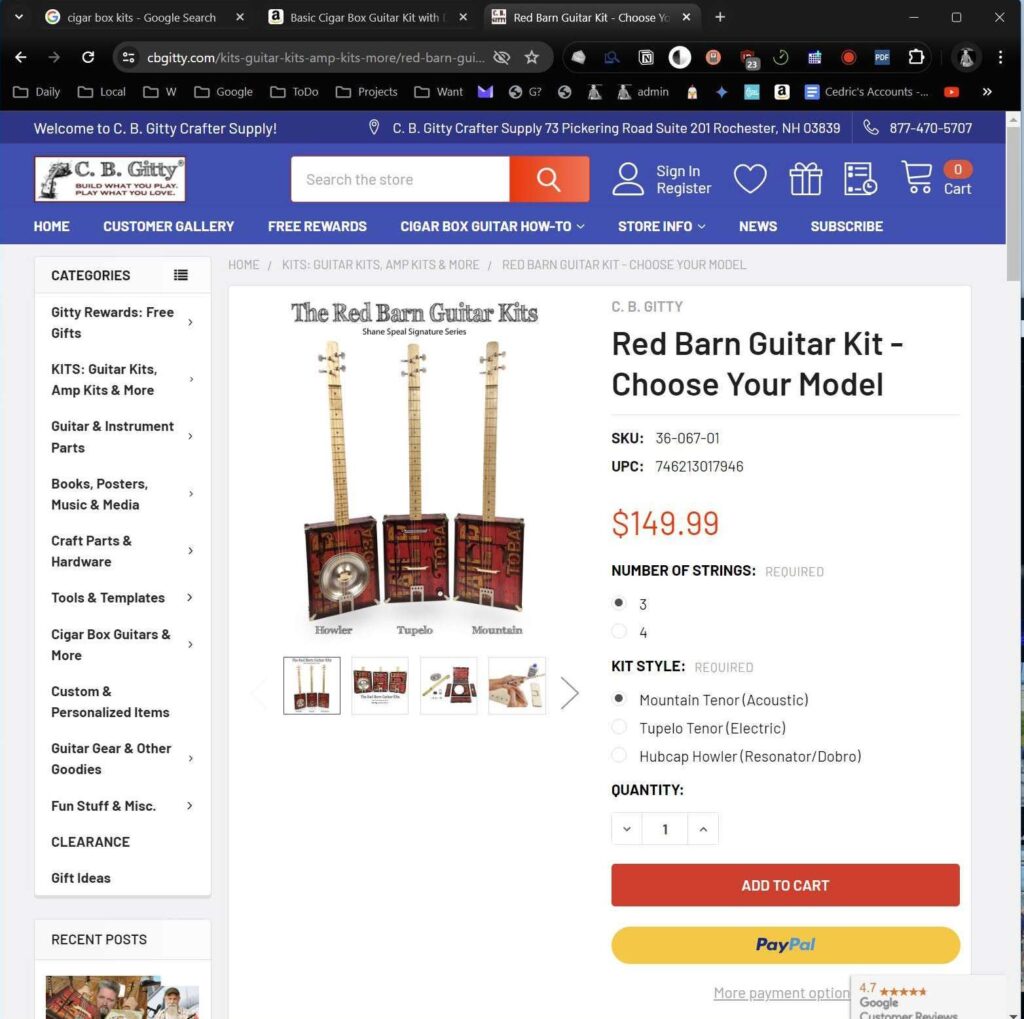Expand the Tools & Templates category

tap(190, 598)
